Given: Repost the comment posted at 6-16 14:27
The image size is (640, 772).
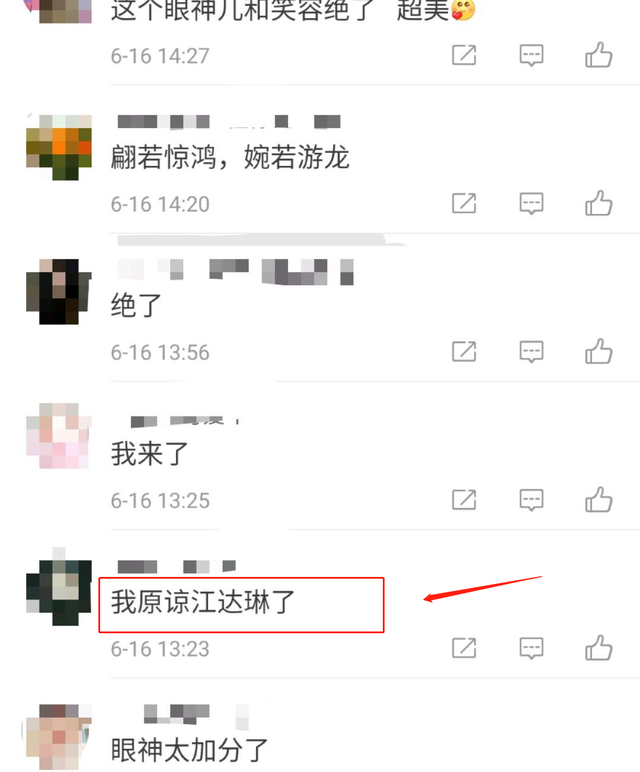Looking at the screenshot, I should click(x=464, y=55).
